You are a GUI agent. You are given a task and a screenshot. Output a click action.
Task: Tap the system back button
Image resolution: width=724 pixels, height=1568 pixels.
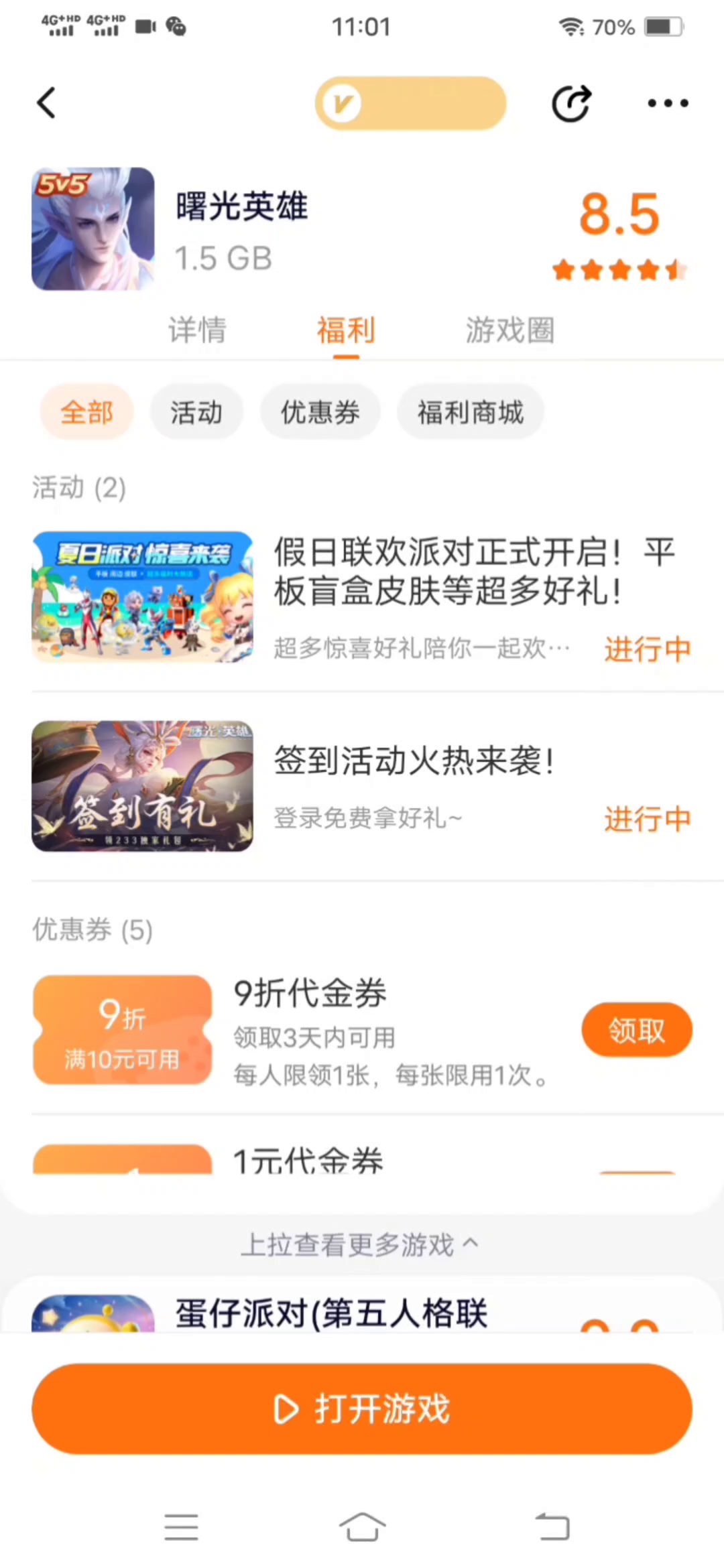tap(552, 1528)
